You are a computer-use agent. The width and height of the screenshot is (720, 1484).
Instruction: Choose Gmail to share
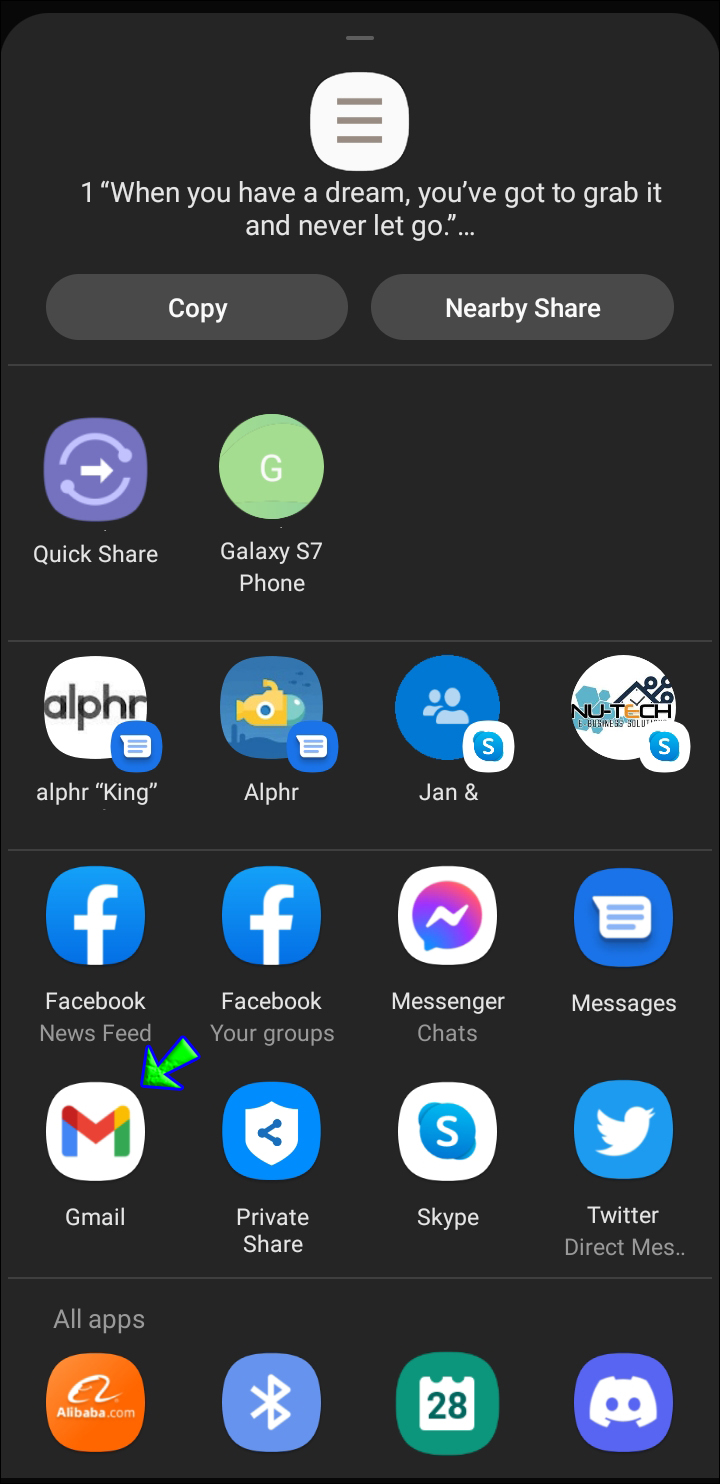tap(96, 1131)
